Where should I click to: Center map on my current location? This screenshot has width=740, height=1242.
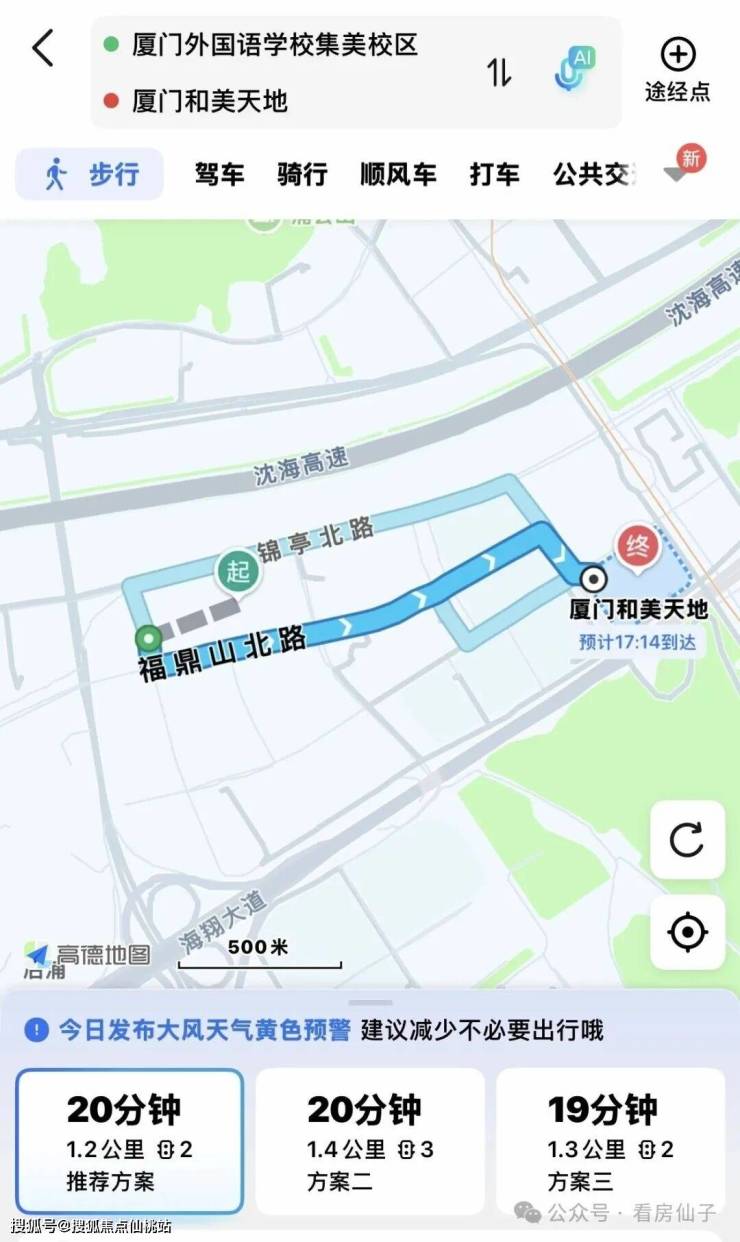click(x=687, y=932)
